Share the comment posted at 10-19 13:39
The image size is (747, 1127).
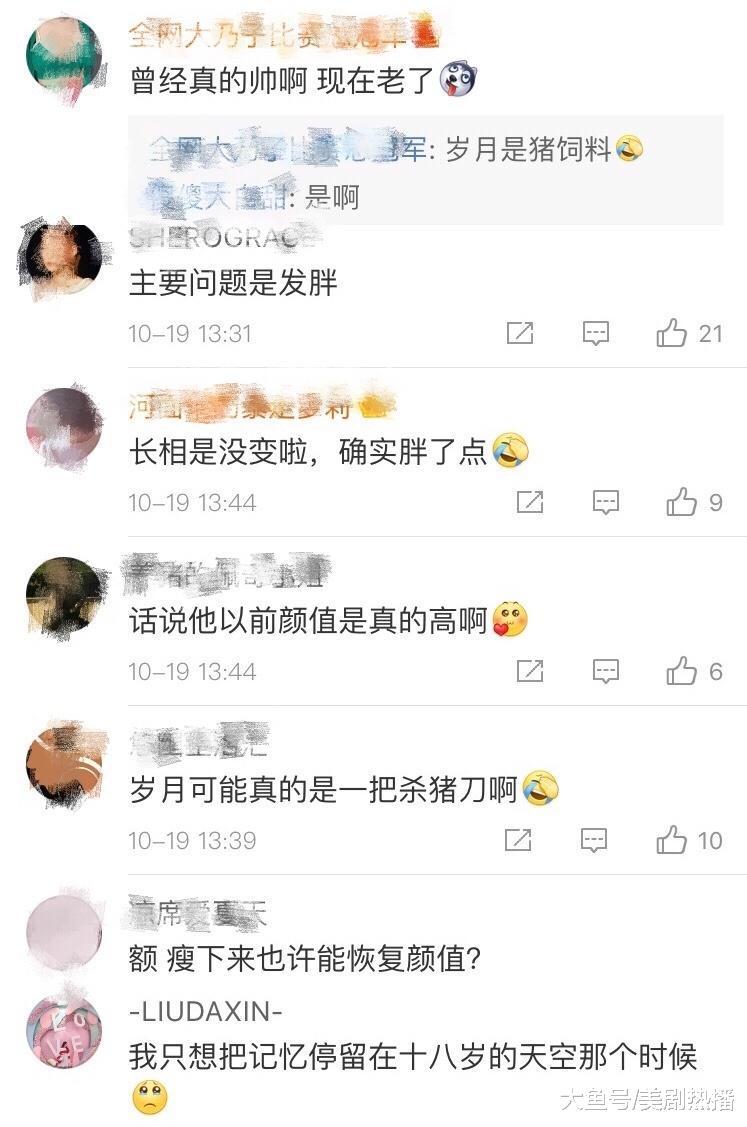520,839
